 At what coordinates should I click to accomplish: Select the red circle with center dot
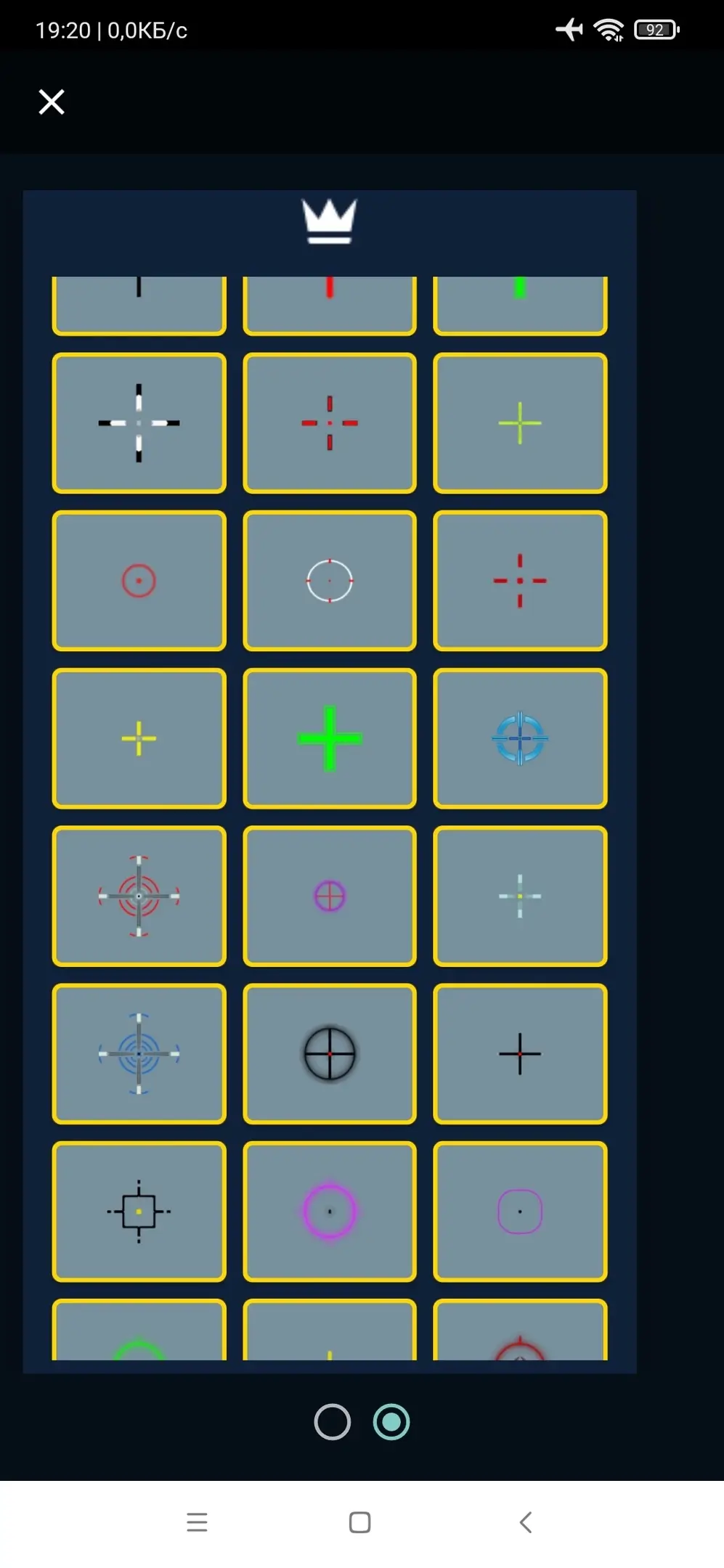139,581
